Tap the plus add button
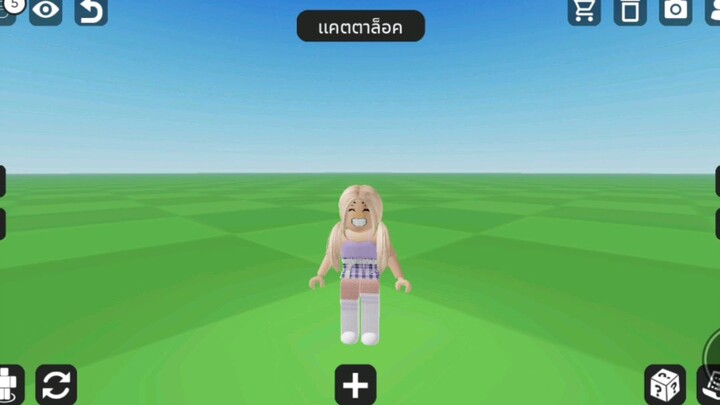This screenshot has width=720, height=405. pos(355,385)
